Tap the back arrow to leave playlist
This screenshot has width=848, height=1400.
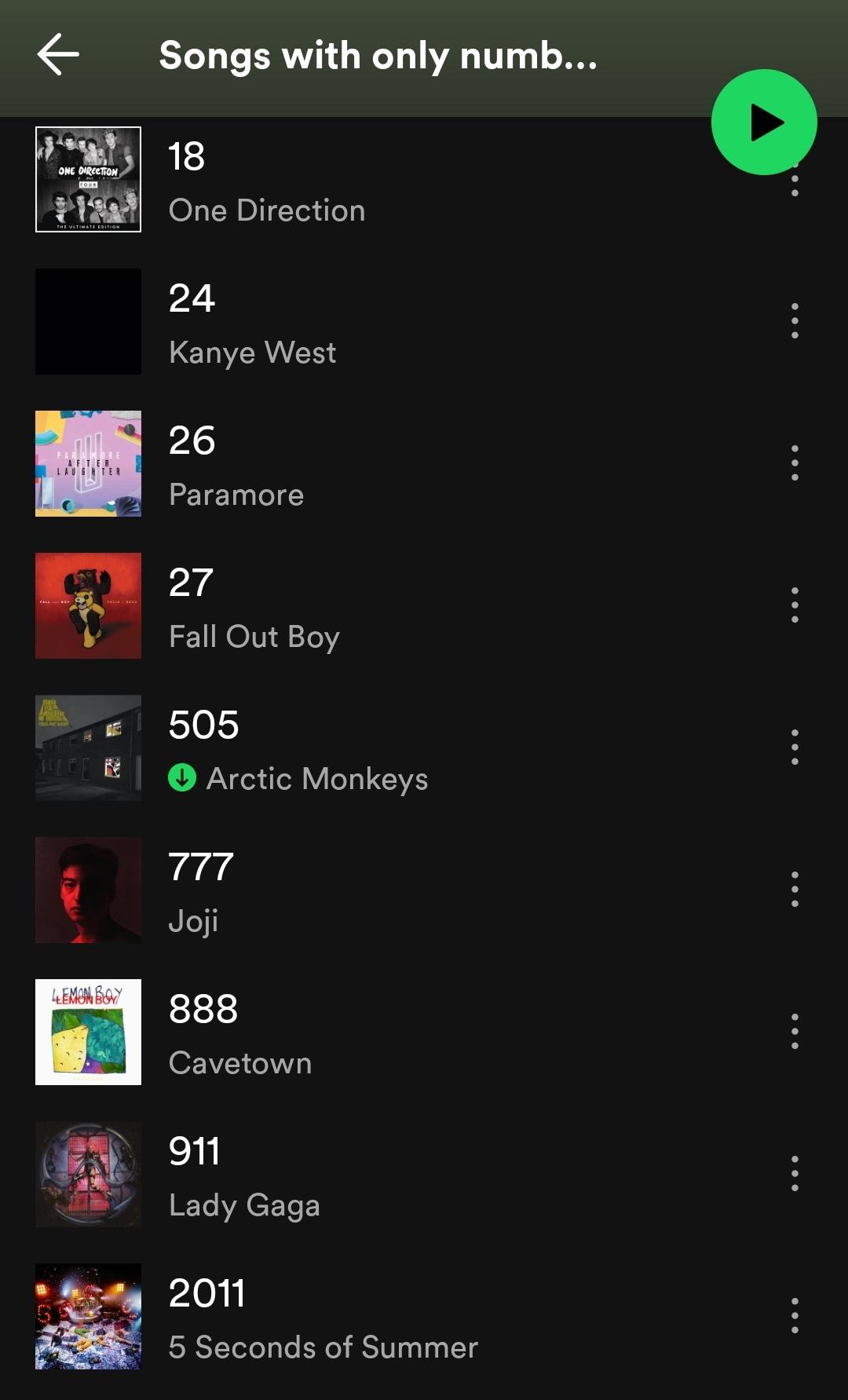[57, 55]
